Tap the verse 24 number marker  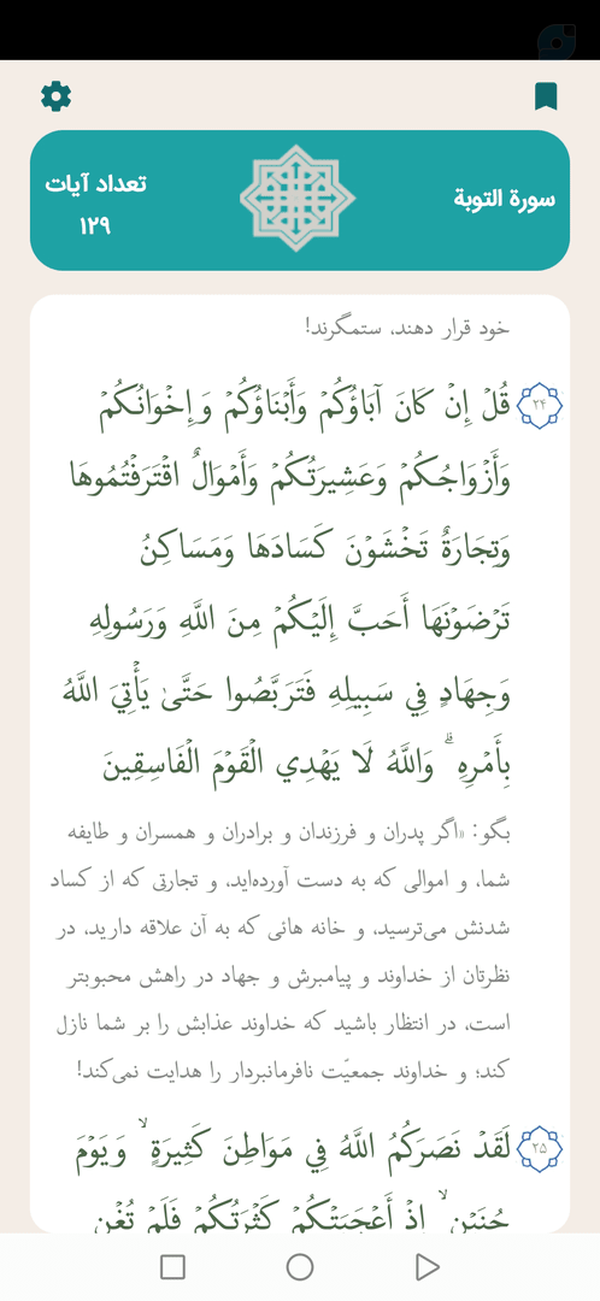point(540,405)
